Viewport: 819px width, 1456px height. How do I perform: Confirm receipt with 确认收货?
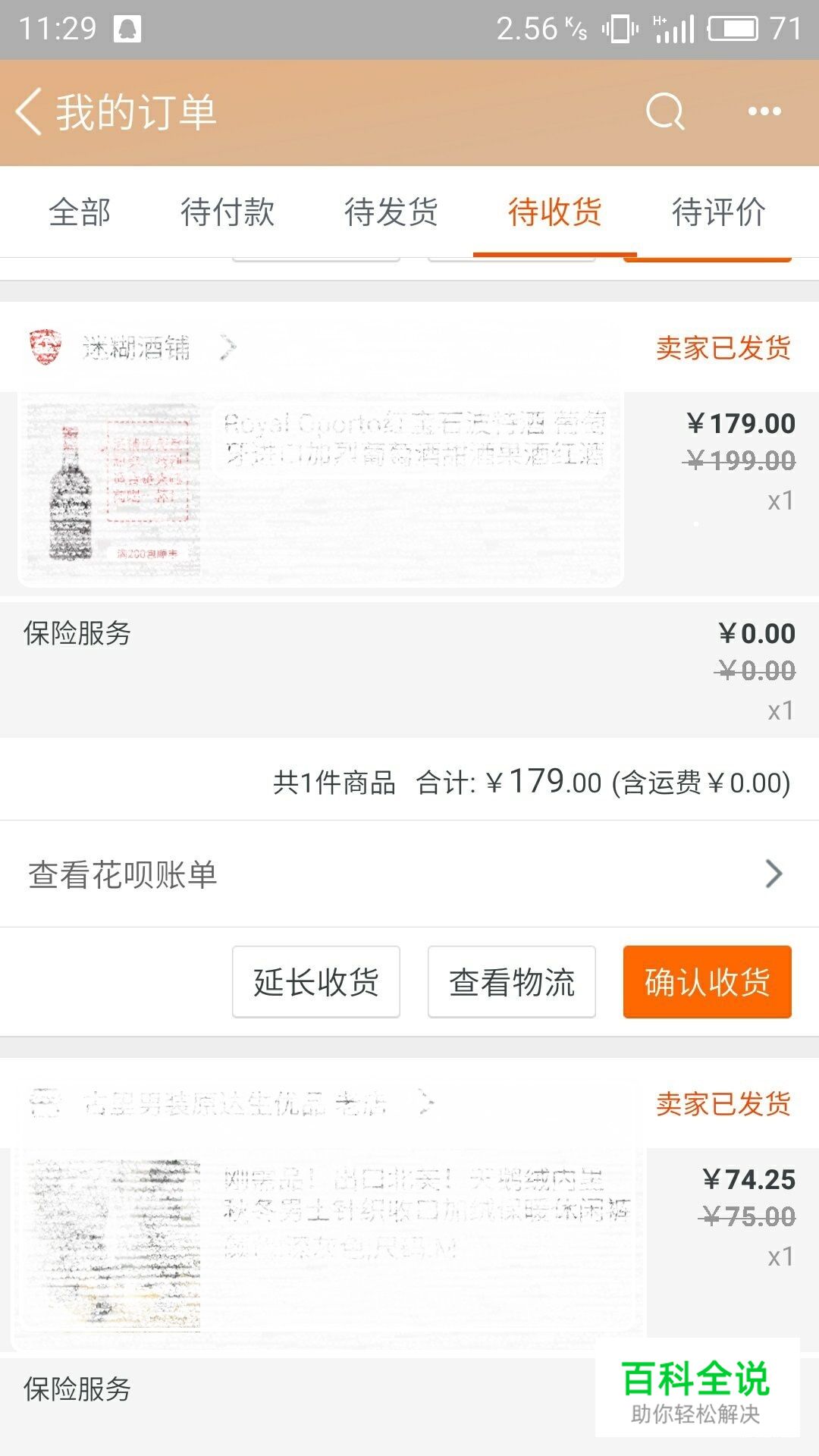(x=707, y=982)
